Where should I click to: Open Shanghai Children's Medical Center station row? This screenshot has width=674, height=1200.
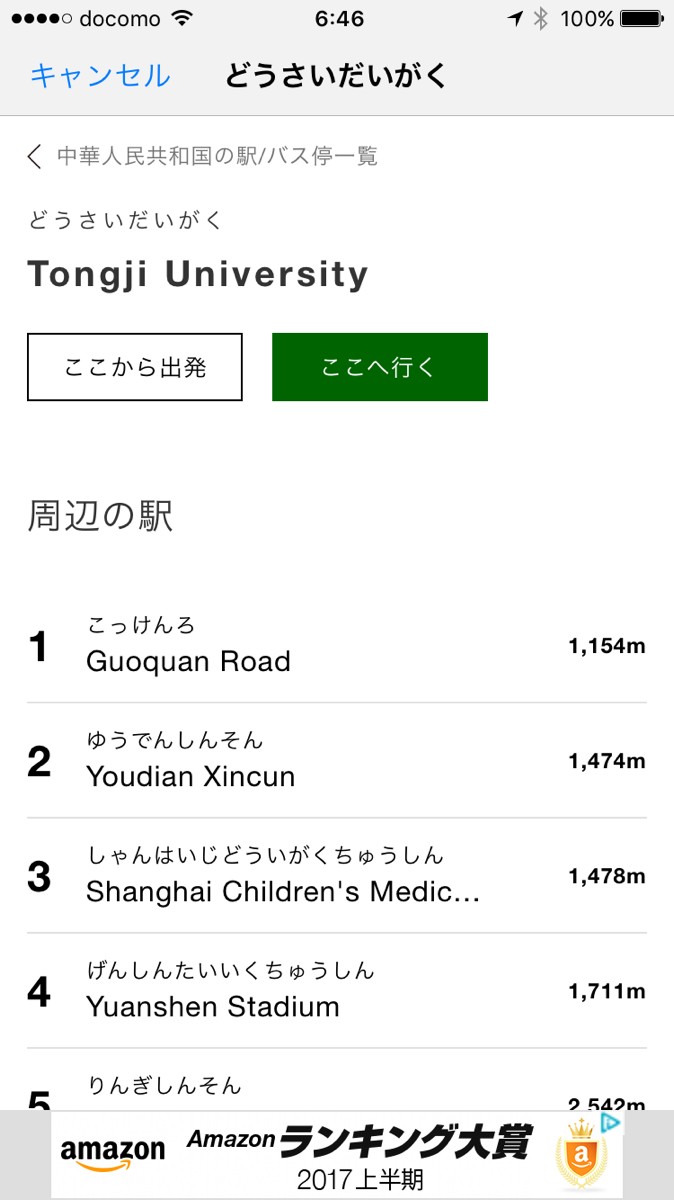coord(336,876)
